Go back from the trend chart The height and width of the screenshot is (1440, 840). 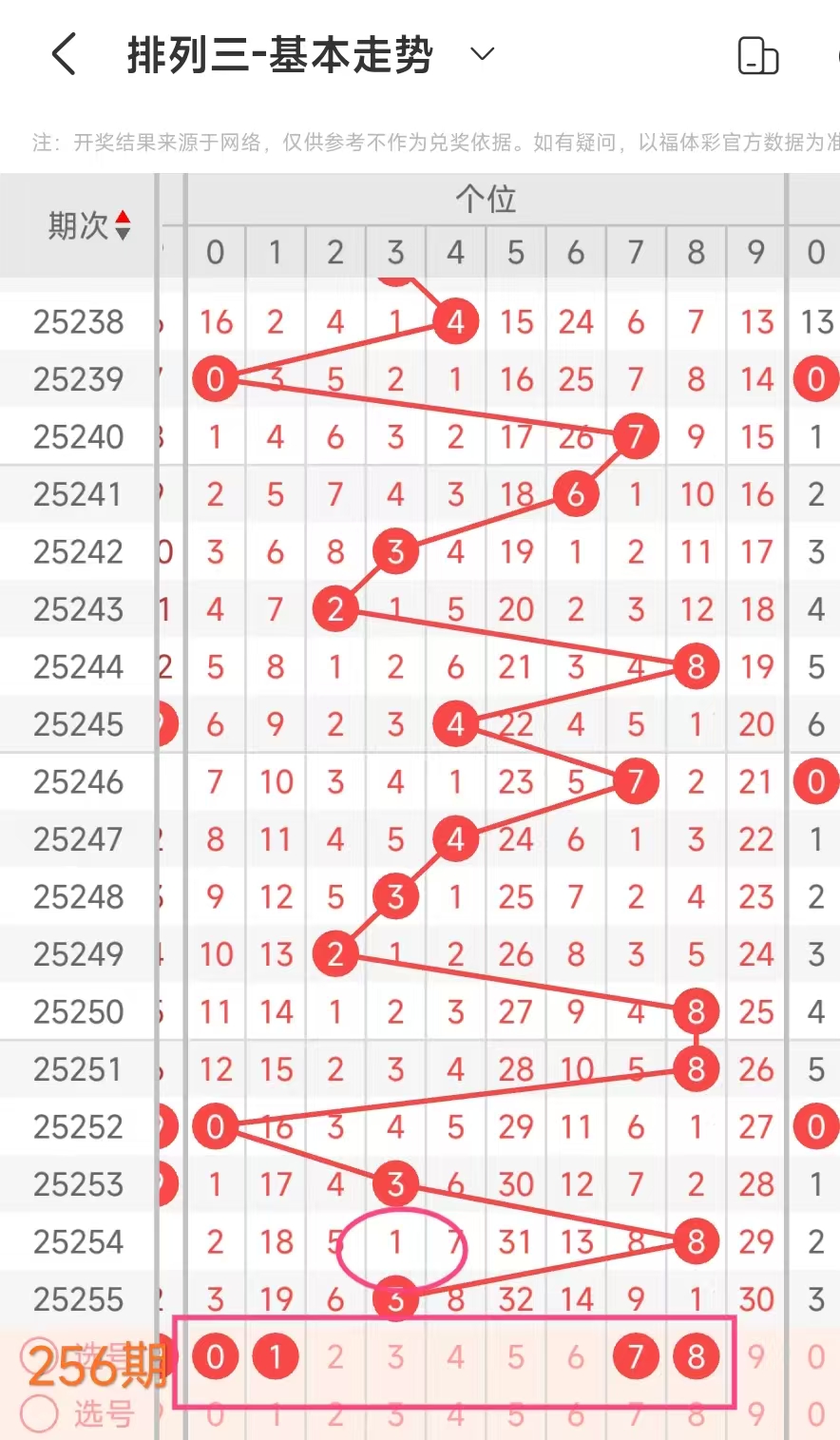pos(64,54)
